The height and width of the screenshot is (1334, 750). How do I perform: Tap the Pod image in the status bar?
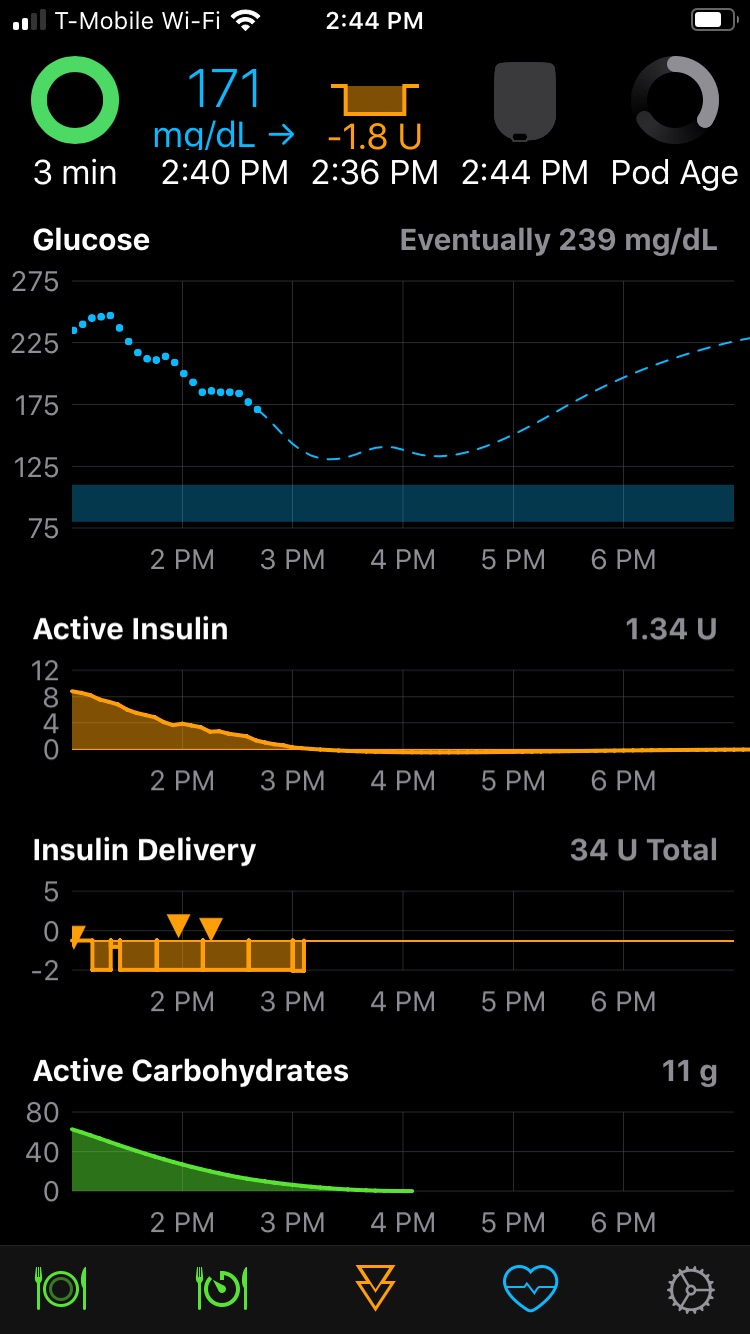524,100
